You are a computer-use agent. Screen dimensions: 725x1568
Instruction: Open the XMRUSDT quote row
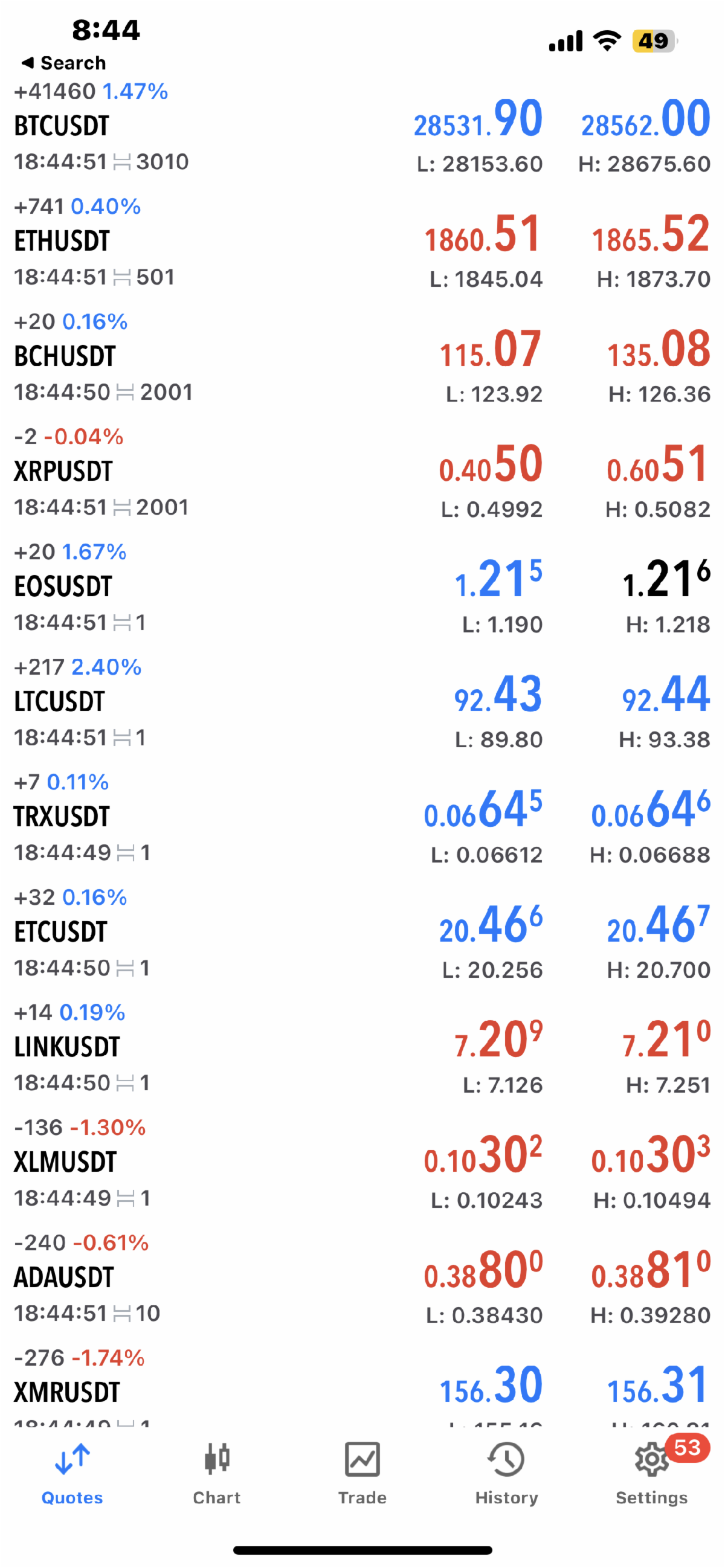tap(67, 1392)
